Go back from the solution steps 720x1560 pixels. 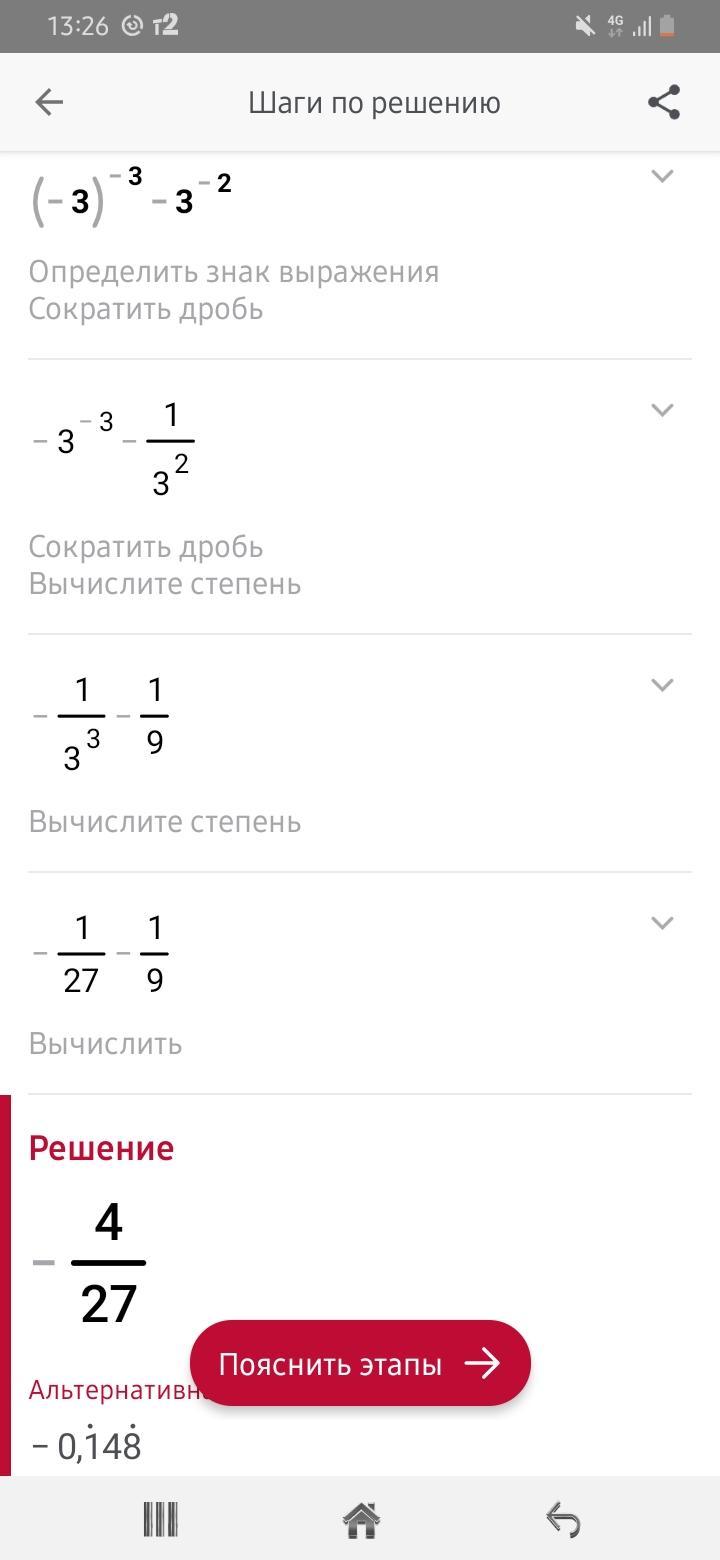pyautogui.click(x=49, y=102)
